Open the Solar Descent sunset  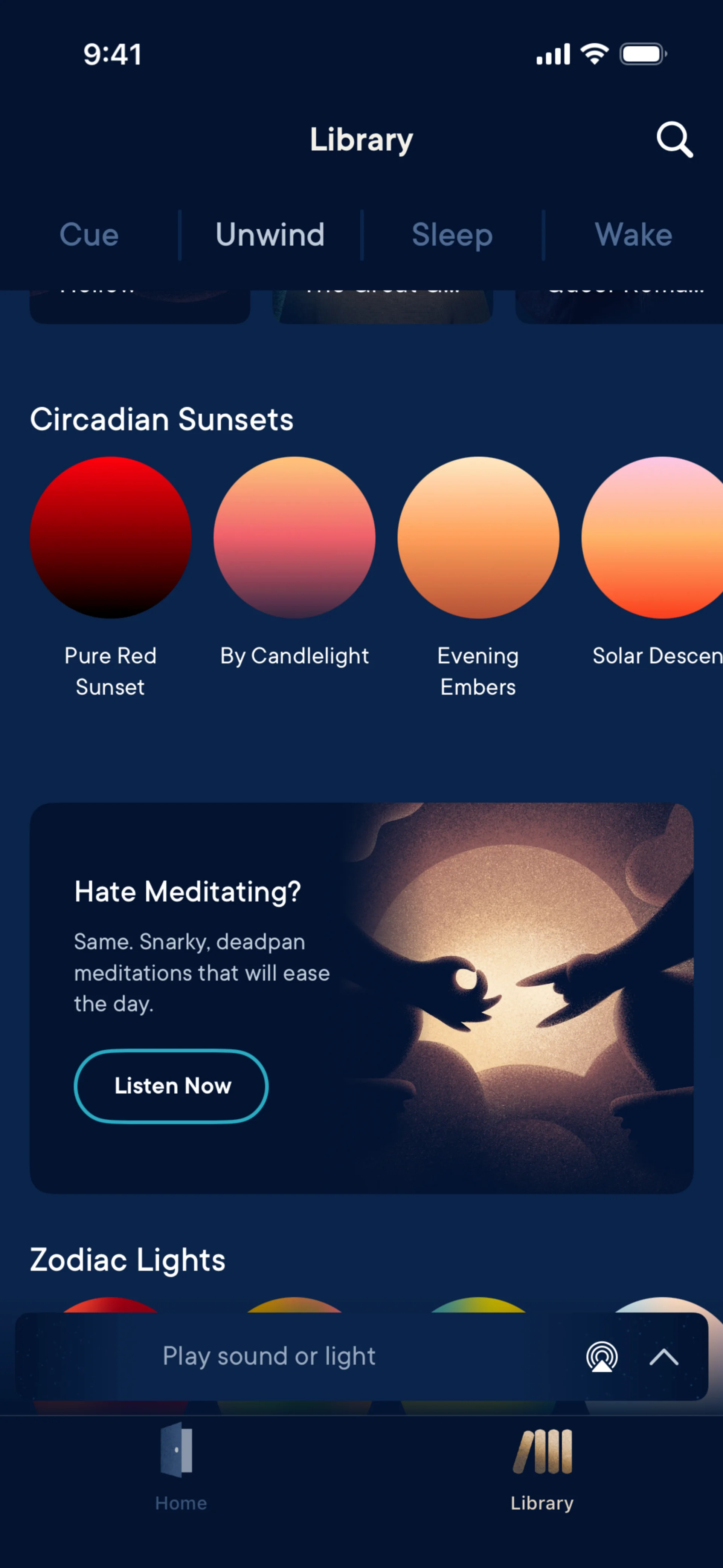tap(654, 538)
